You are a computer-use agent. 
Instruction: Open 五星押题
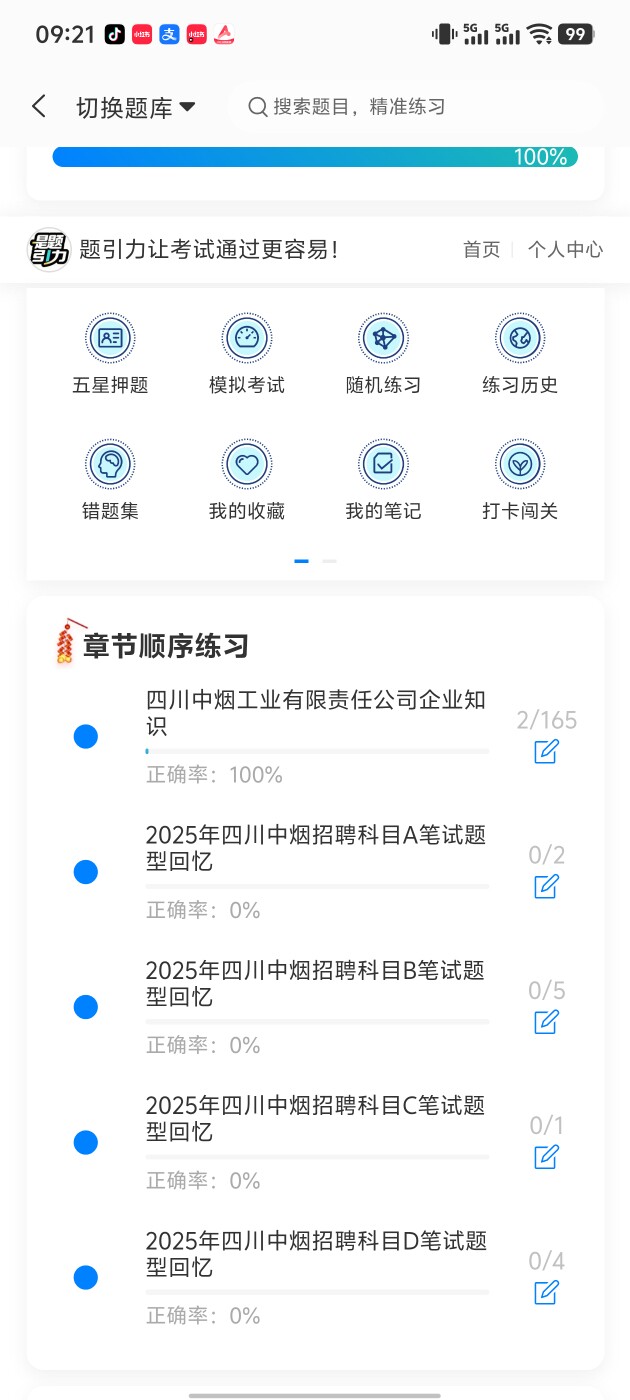point(110,353)
